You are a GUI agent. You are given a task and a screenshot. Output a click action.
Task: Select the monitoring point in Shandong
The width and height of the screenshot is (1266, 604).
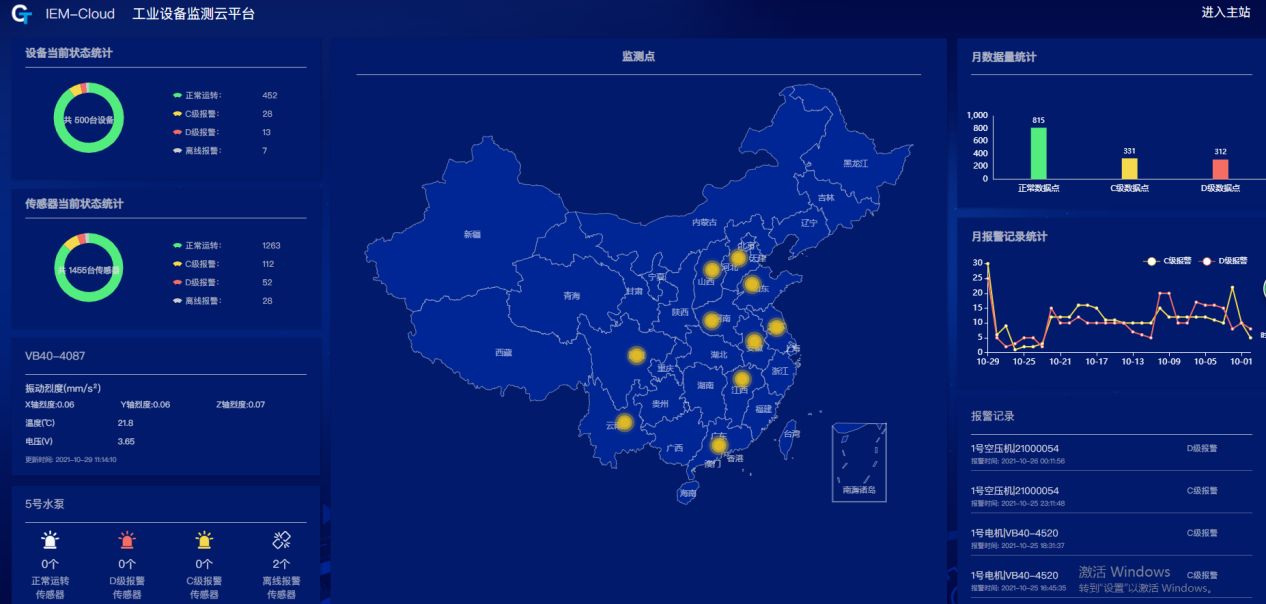click(x=752, y=284)
